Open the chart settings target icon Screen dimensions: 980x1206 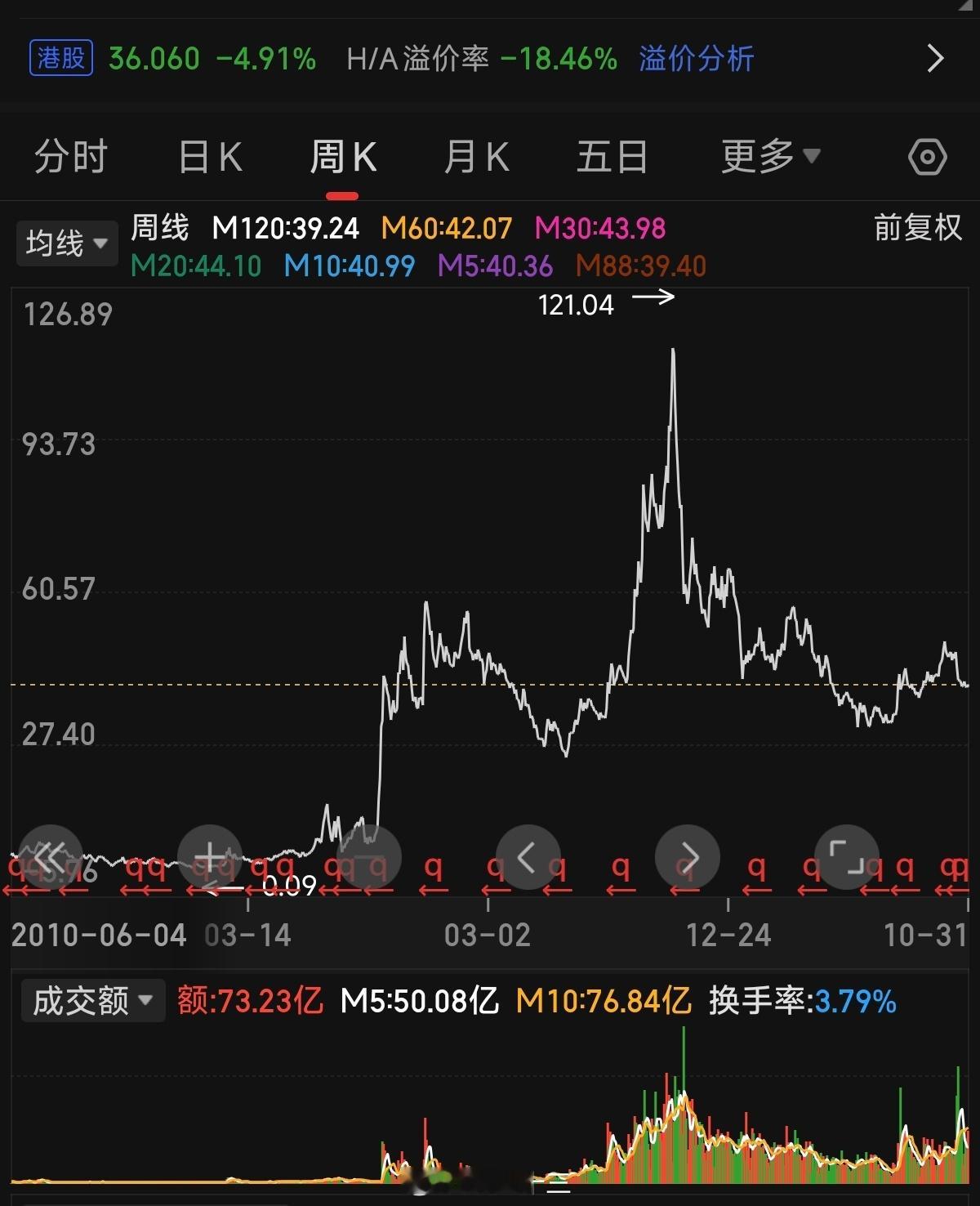927,156
